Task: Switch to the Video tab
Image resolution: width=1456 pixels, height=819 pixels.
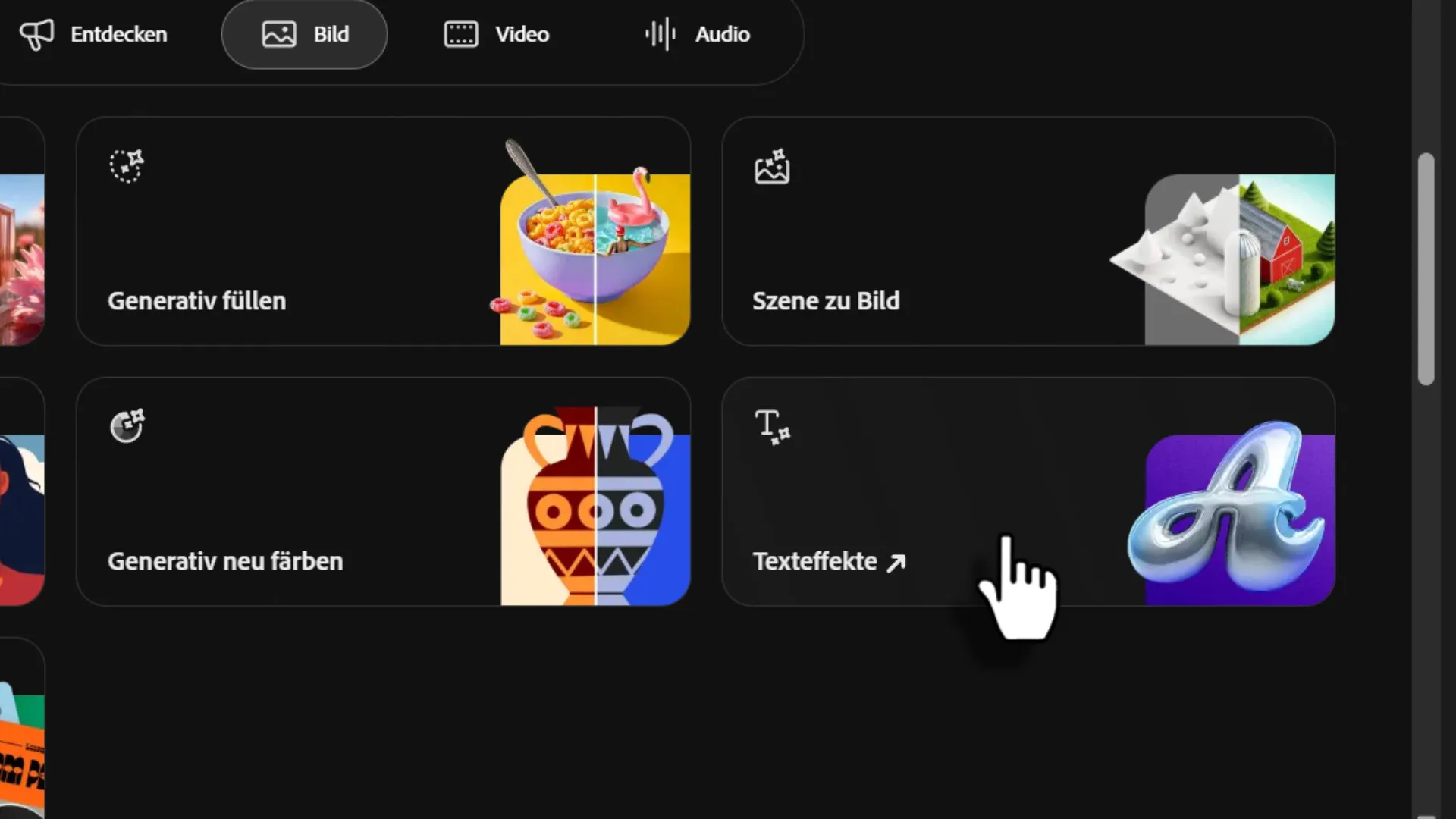Action: point(497,34)
